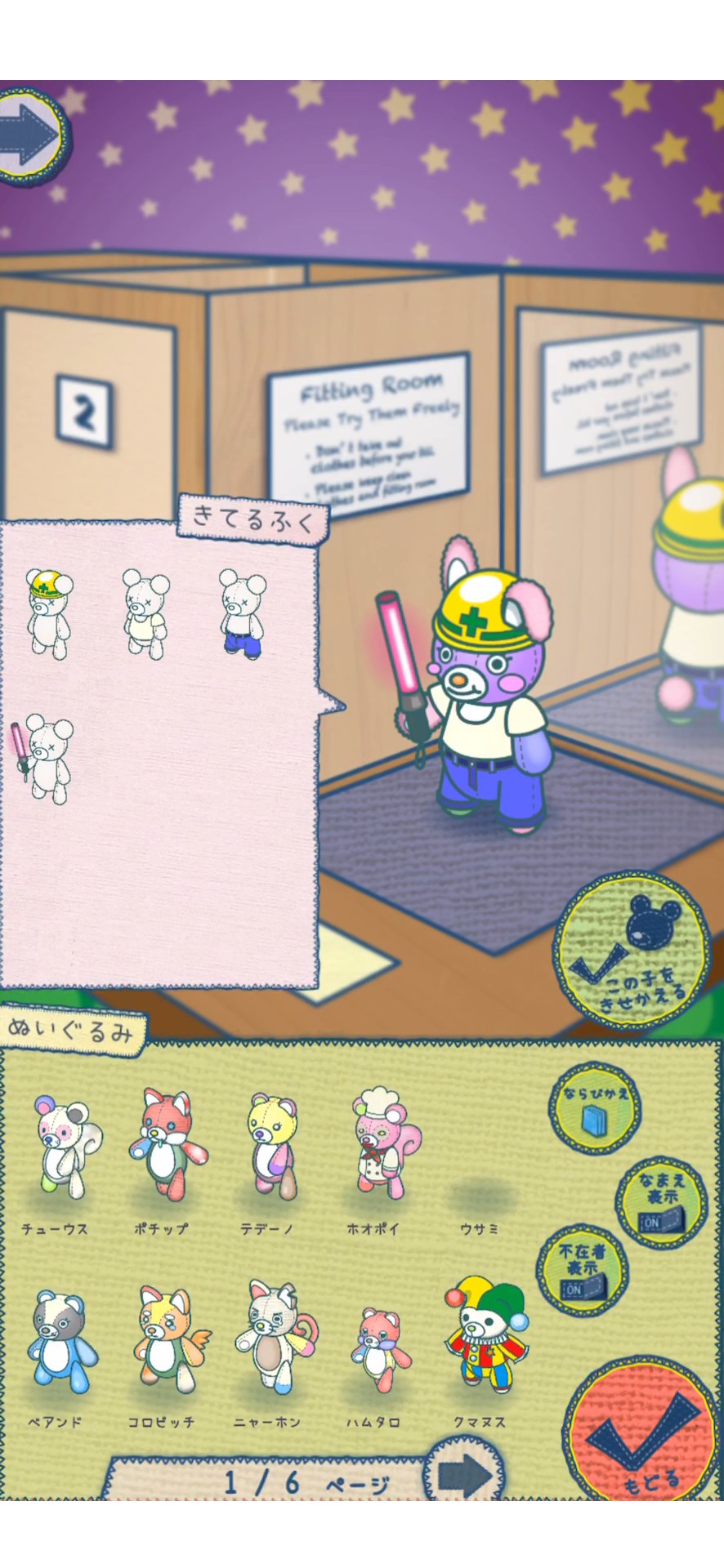724x1568 pixels.
Task: Choose the ベアンド plushie
Action: tap(59, 1343)
